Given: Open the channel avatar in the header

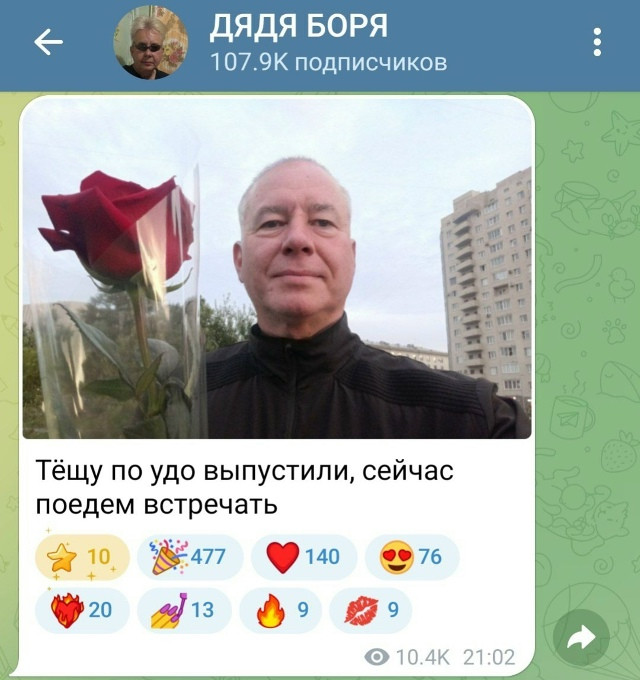Looking at the screenshot, I should (x=150, y=41).
